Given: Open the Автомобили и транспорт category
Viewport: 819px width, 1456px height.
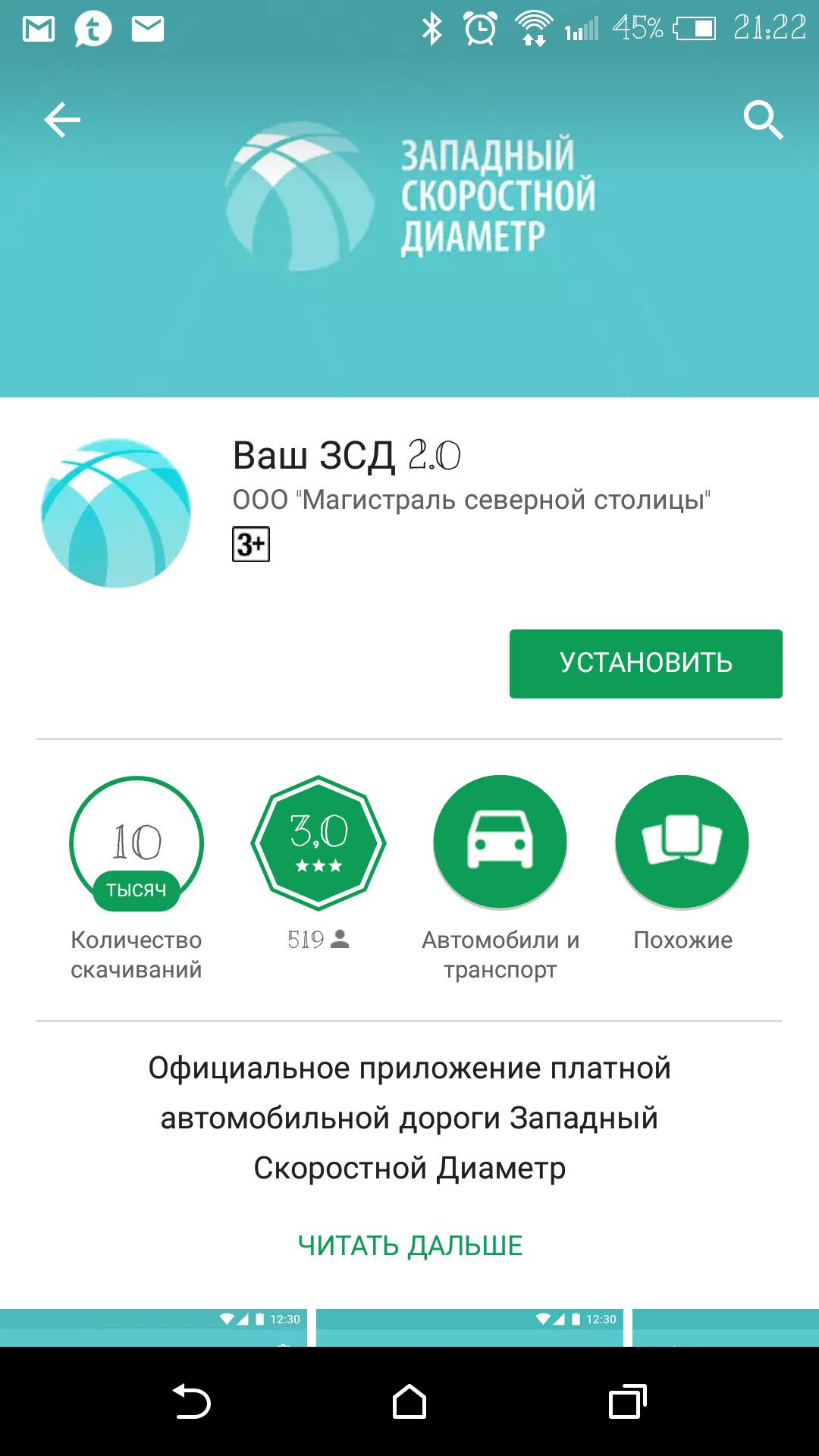Looking at the screenshot, I should pyautogui.click(x=500, y=843).
